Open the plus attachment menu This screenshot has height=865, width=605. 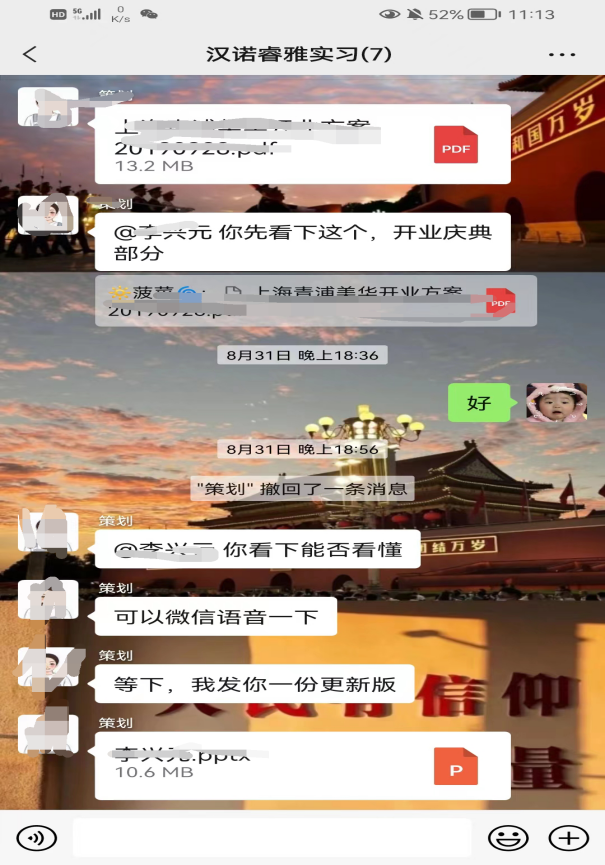point(568,838)
